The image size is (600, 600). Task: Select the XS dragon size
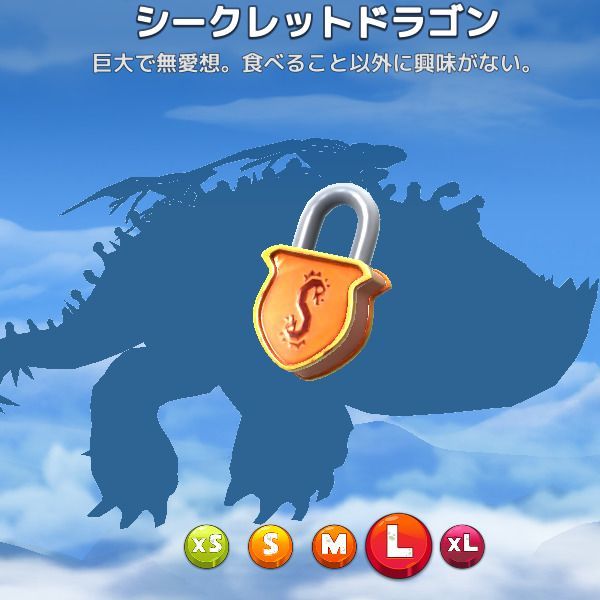[x=207, y=546]
